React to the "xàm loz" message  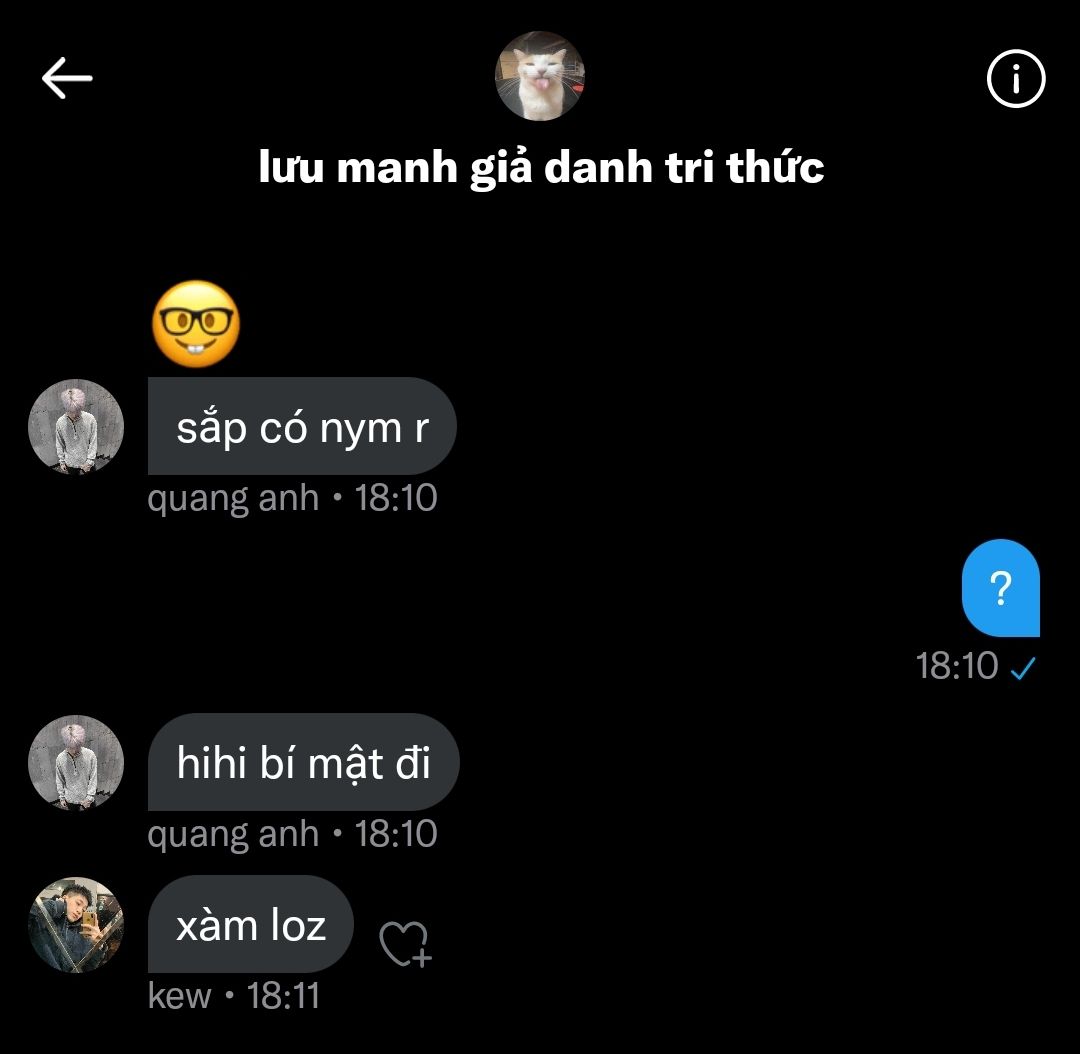[404, 944]
